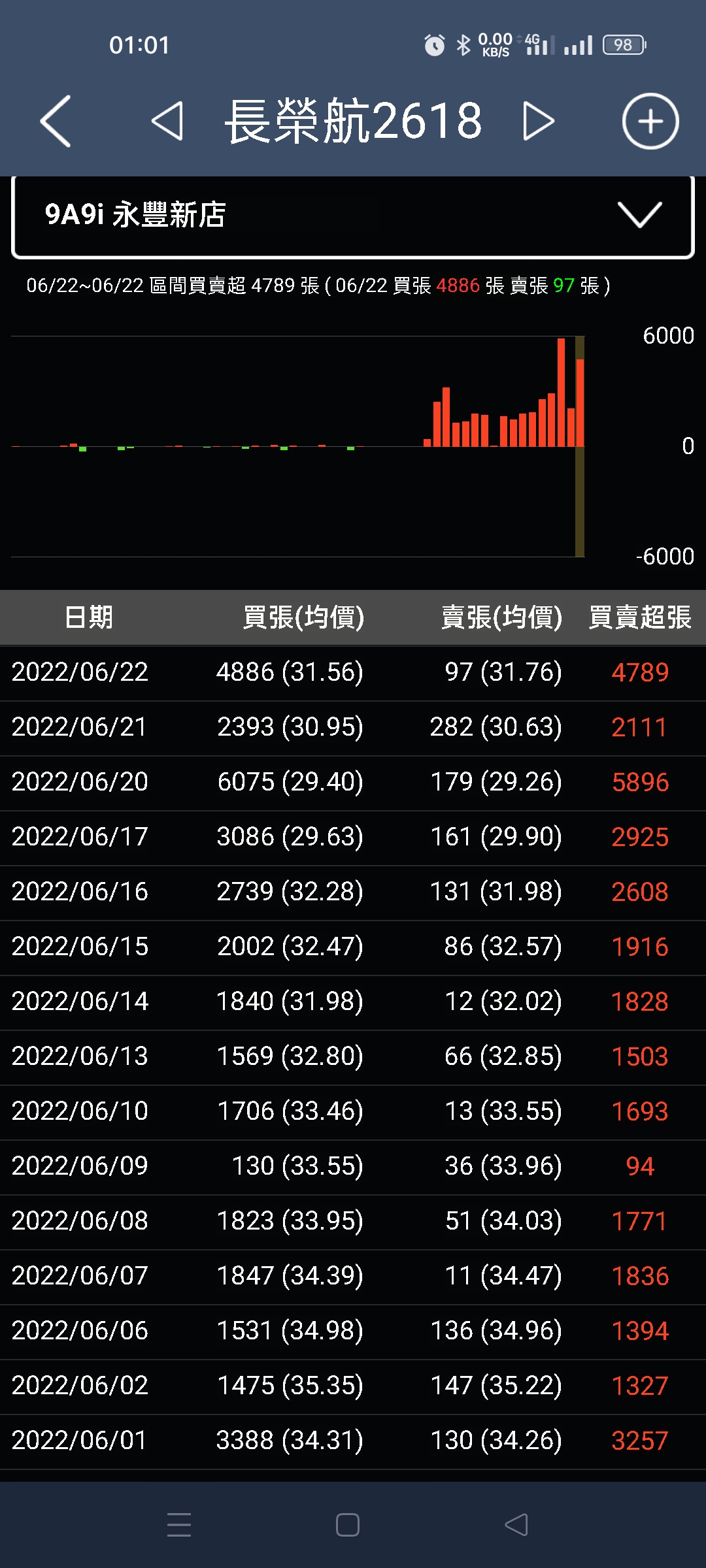Switch to the previous stock

[x=167, y=122]
